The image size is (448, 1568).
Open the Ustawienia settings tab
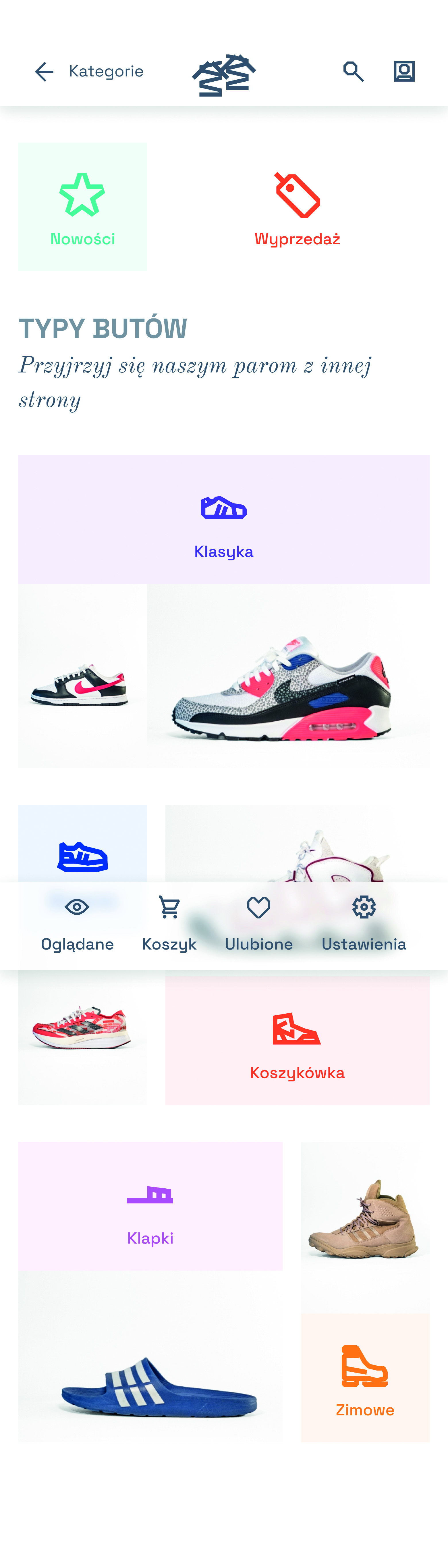tap(364, 925)
